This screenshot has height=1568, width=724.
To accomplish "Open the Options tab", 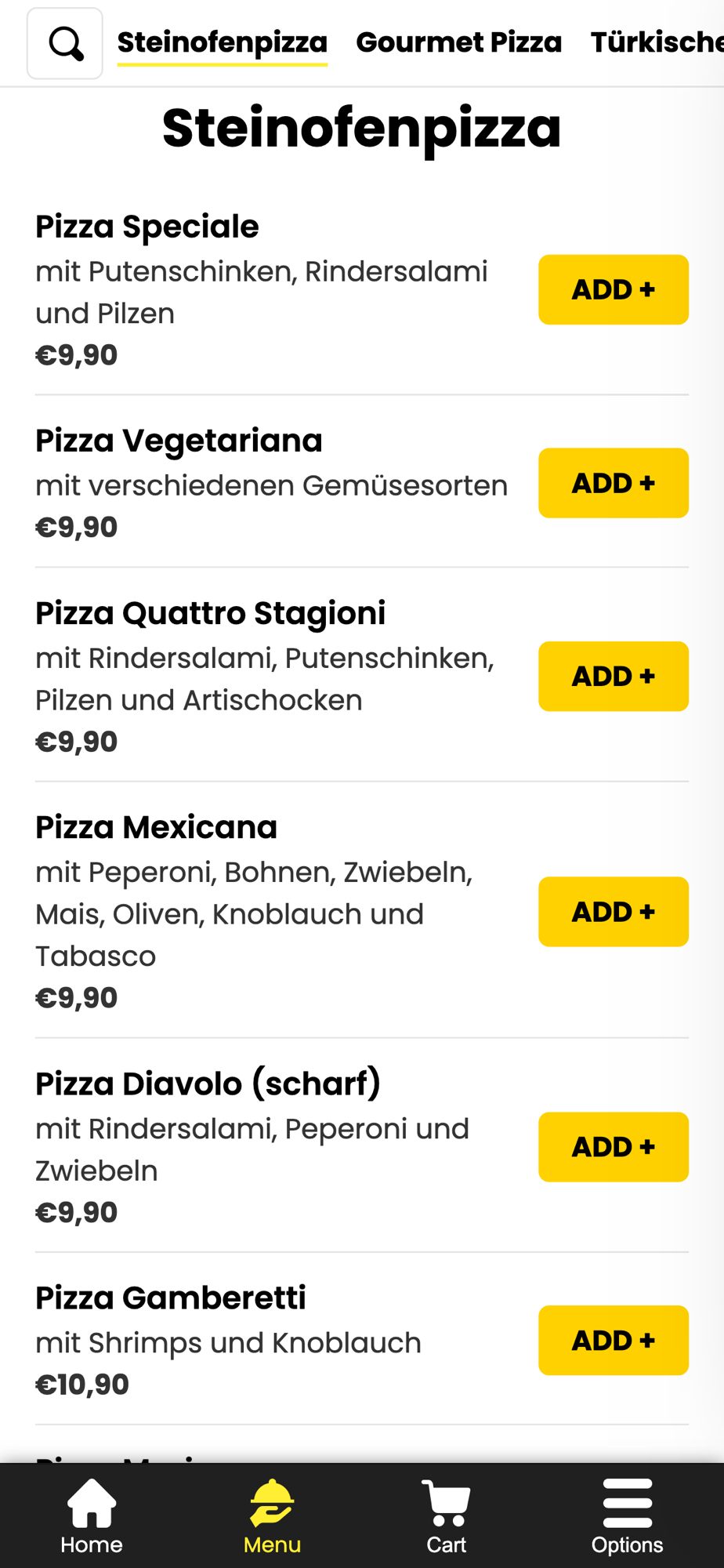I will [627, 1516].
